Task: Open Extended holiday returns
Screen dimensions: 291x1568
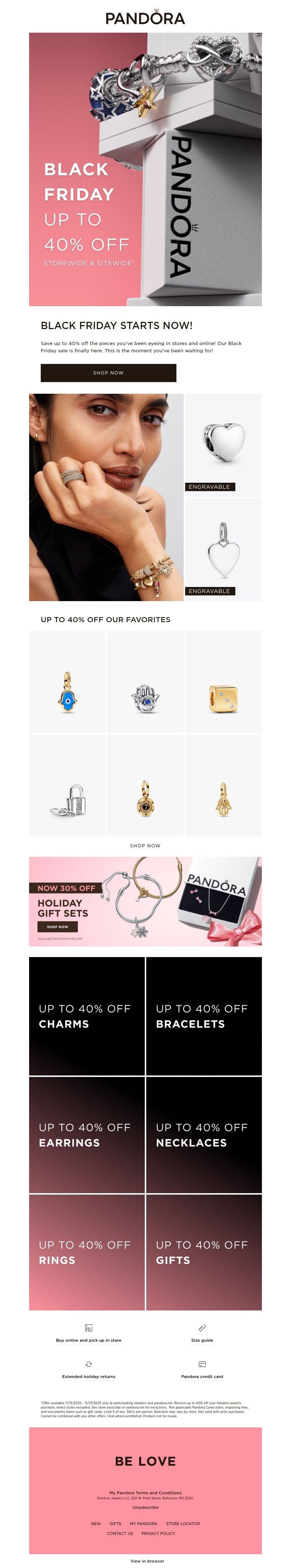Action: tap(88, 1375)
